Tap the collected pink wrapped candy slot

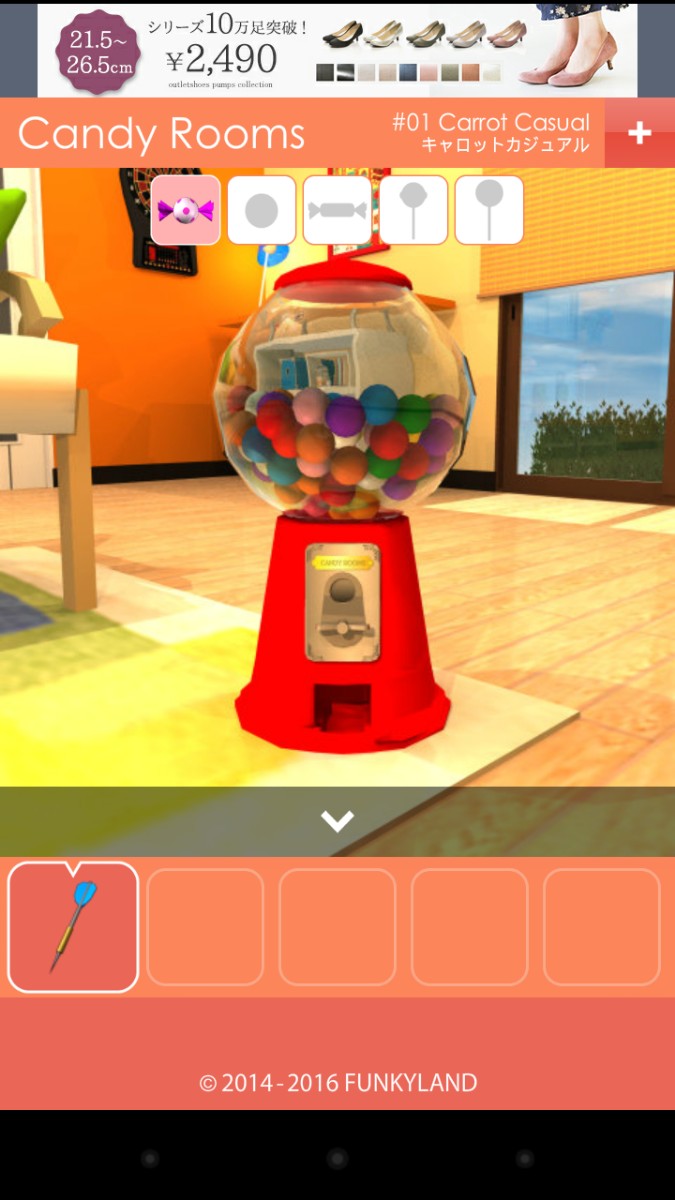[186, 210]
